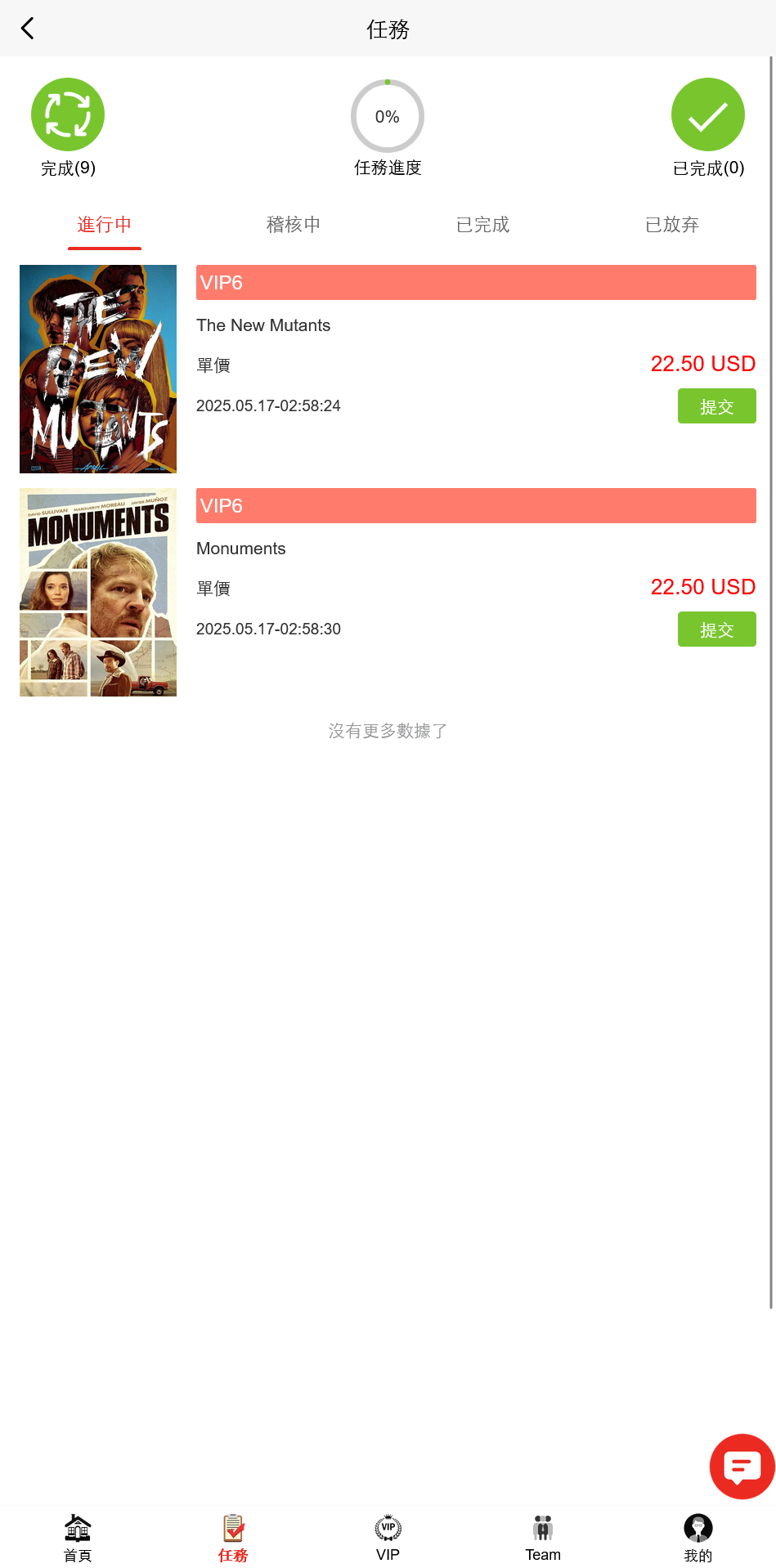Select the 進行中 tab
776x1568 pixels.
(x=104, y=225)
